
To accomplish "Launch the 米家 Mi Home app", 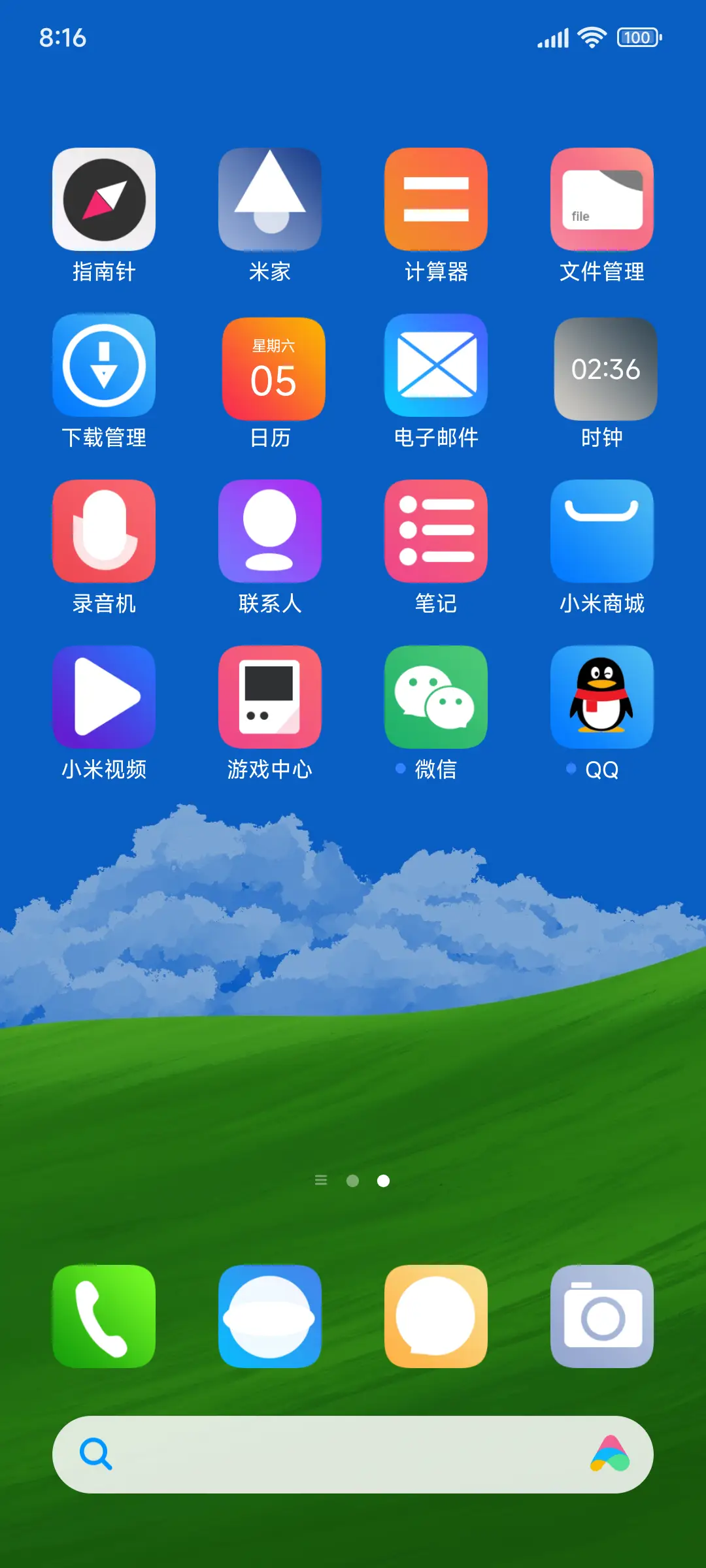I will click(x=271, y=199).
